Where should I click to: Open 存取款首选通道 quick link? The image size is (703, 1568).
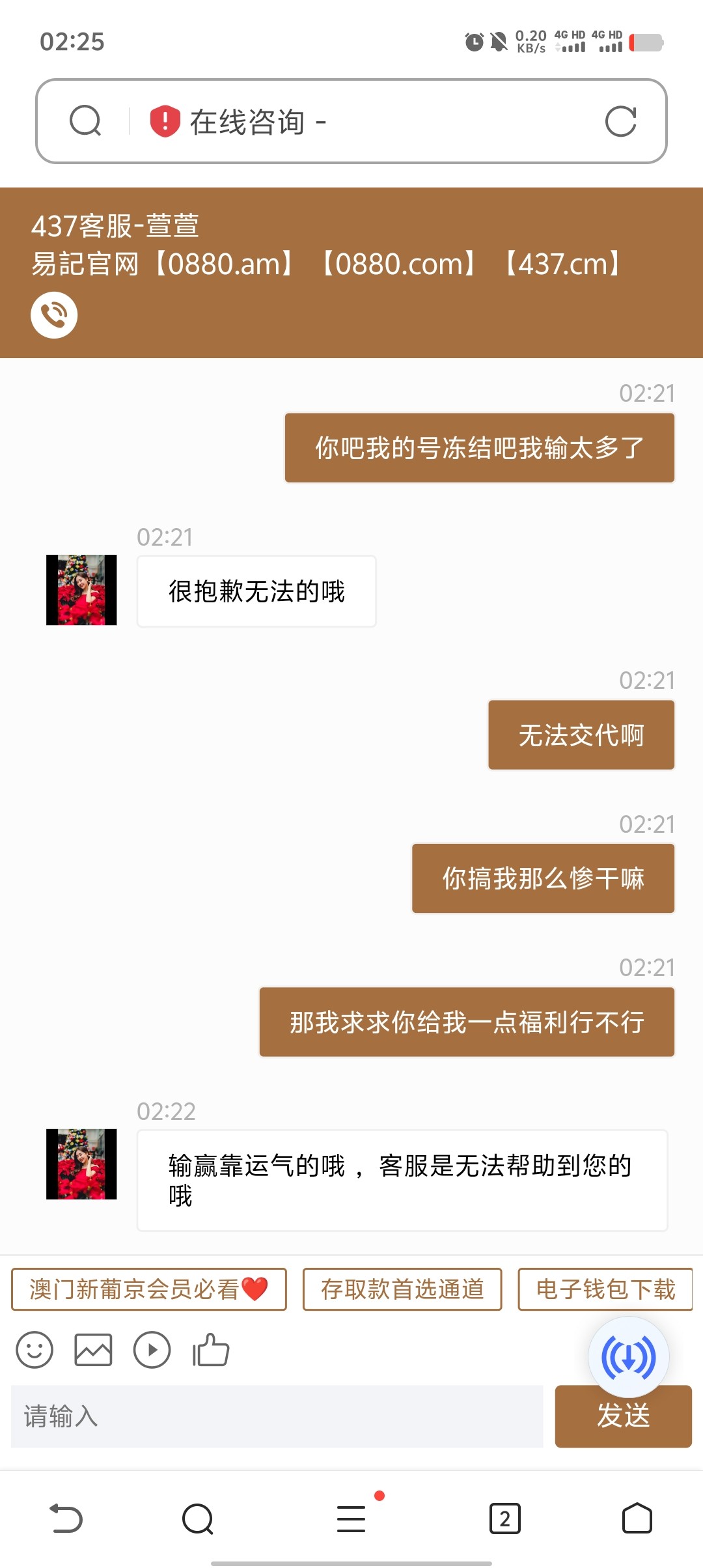click(x=402, y=1289)
